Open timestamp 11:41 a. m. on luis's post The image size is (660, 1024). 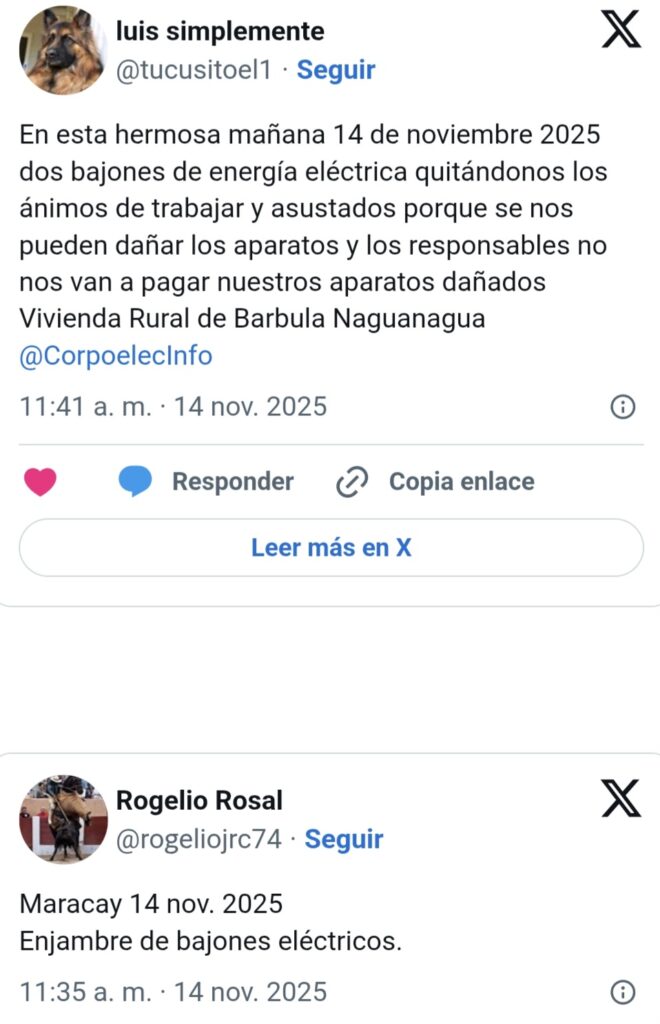(173, 407)
